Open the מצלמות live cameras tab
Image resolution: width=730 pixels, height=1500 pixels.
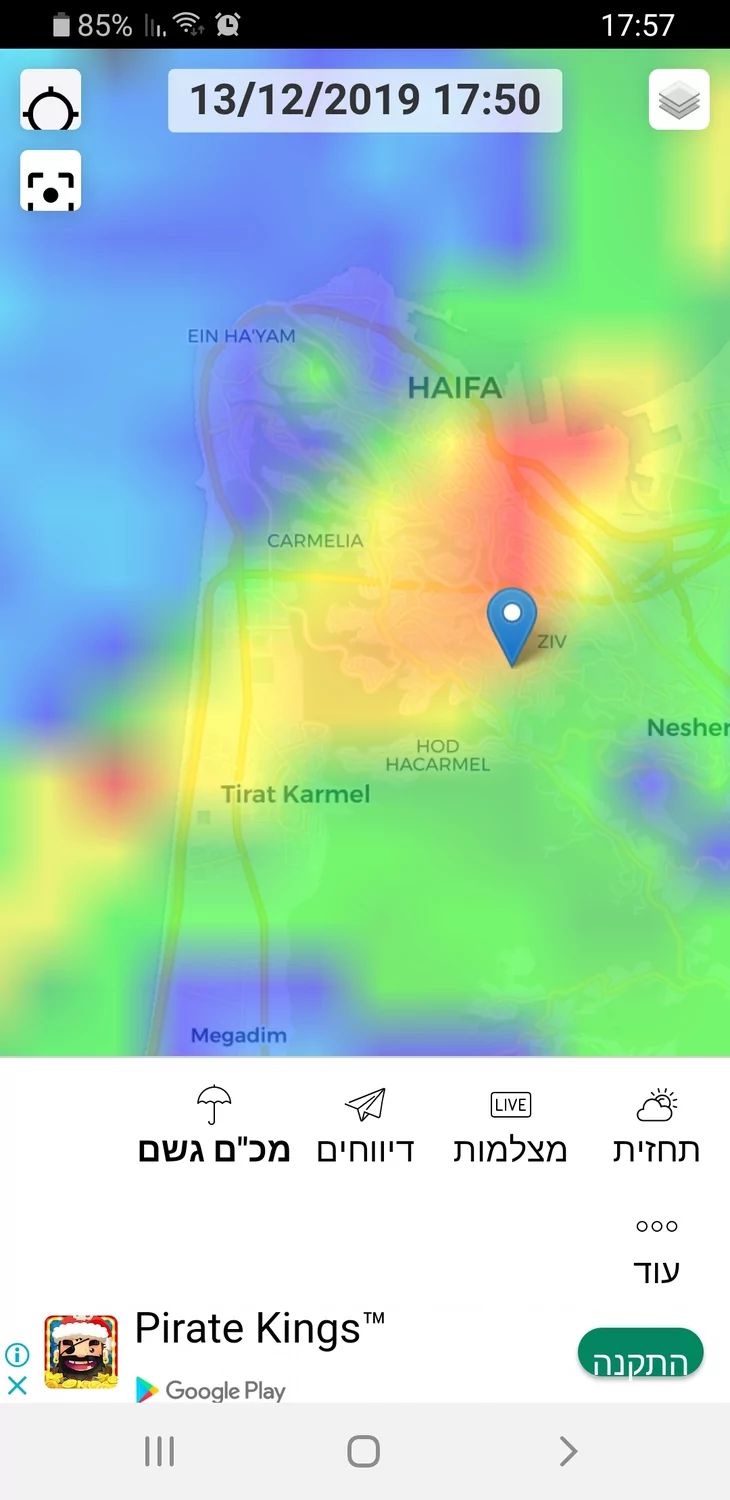tap(511, 1127)
